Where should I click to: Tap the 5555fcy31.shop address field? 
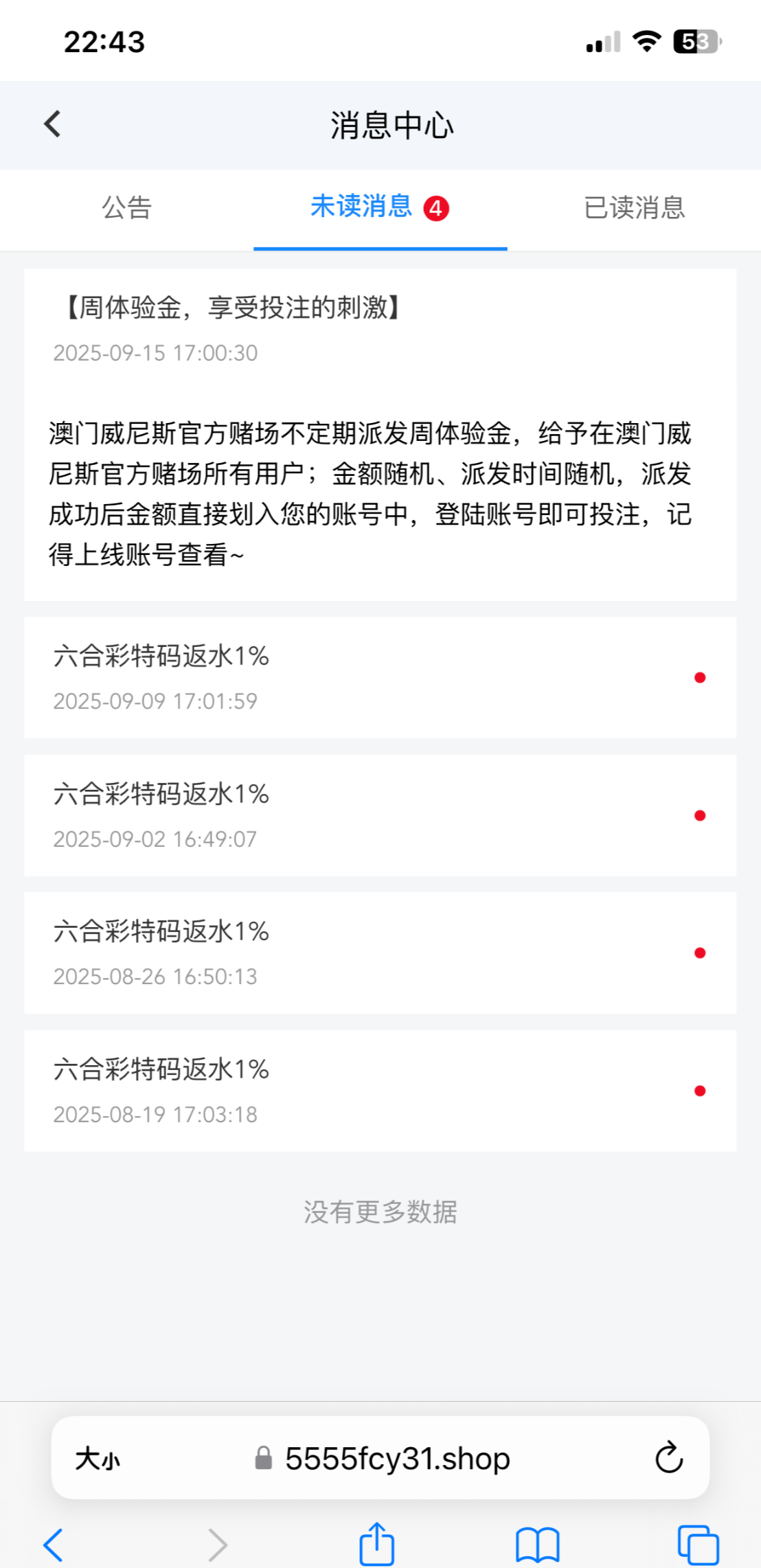397,1458
